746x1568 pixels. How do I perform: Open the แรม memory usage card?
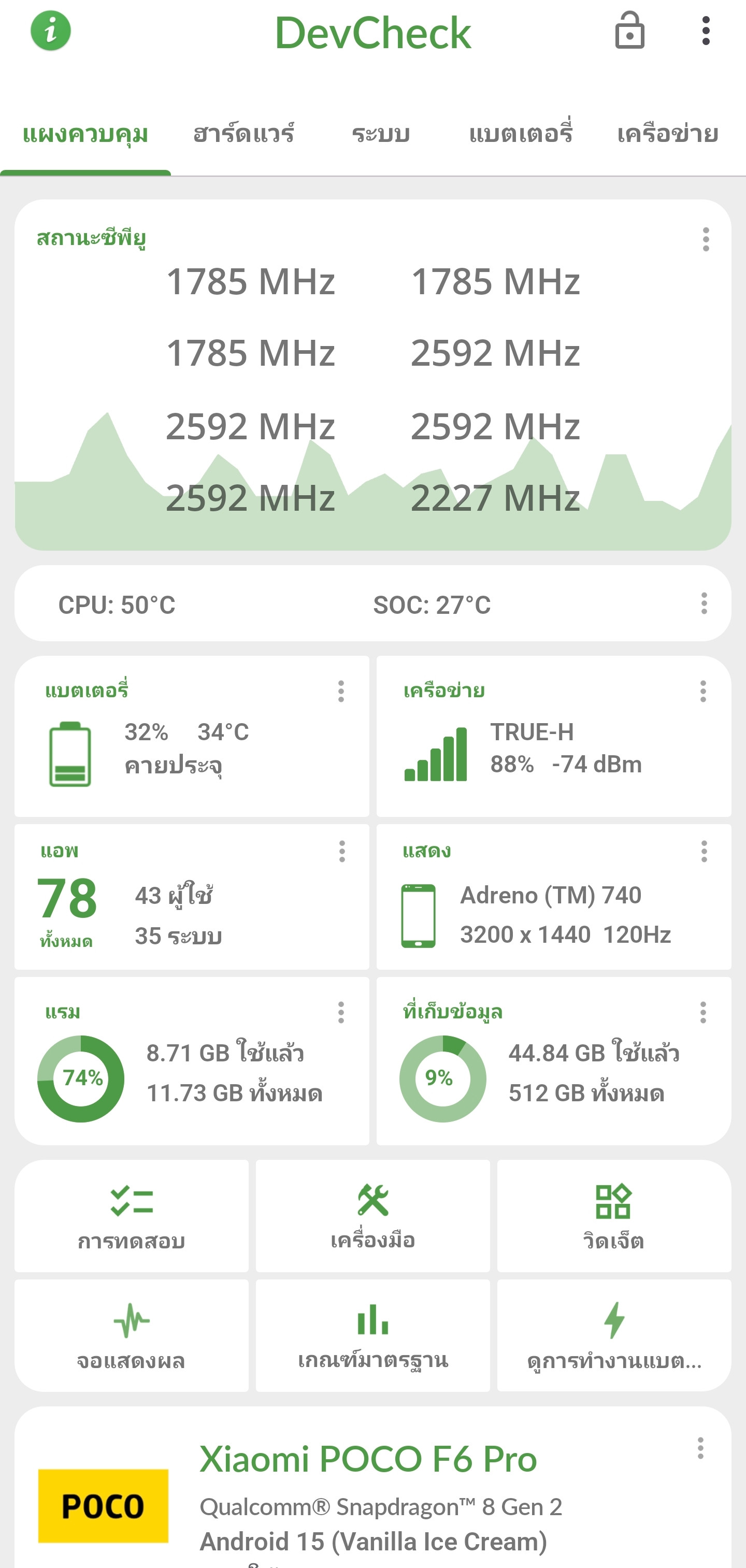[x=192, y=1061]
